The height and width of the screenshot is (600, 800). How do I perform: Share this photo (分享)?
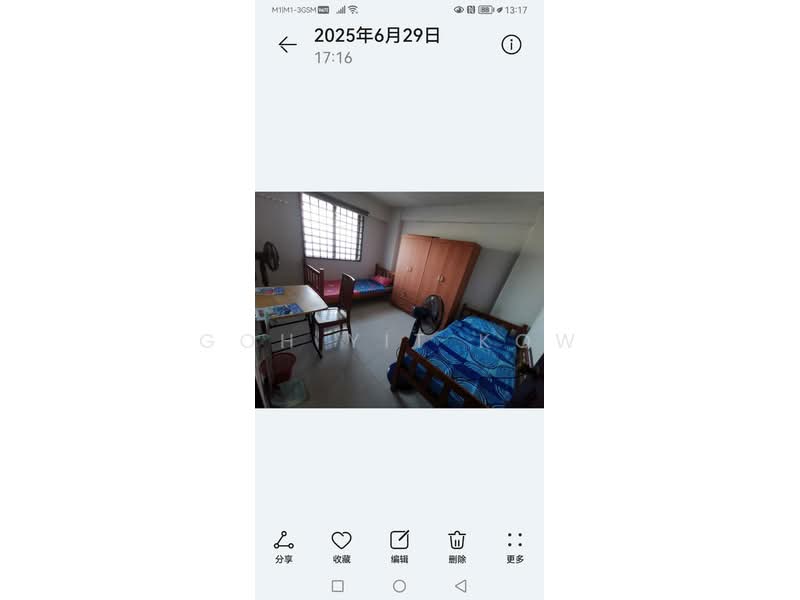284,546
